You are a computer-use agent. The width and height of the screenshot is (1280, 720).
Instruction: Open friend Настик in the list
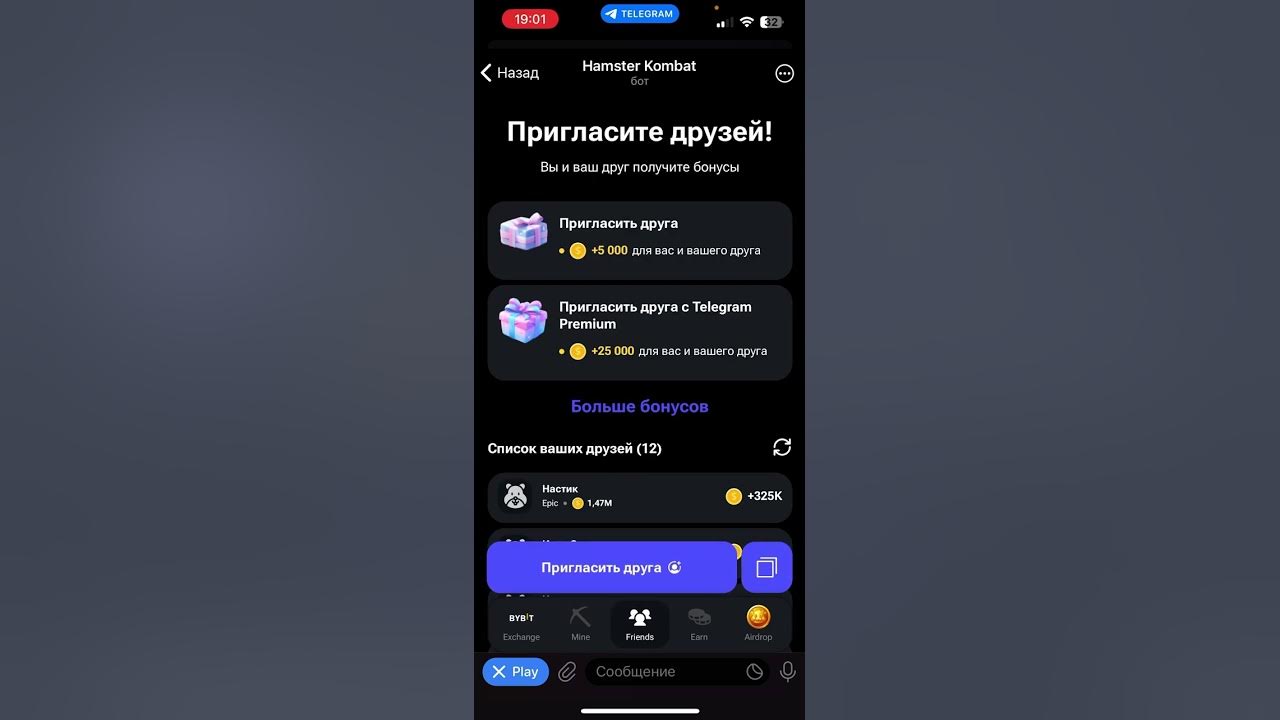click(640, 496)
